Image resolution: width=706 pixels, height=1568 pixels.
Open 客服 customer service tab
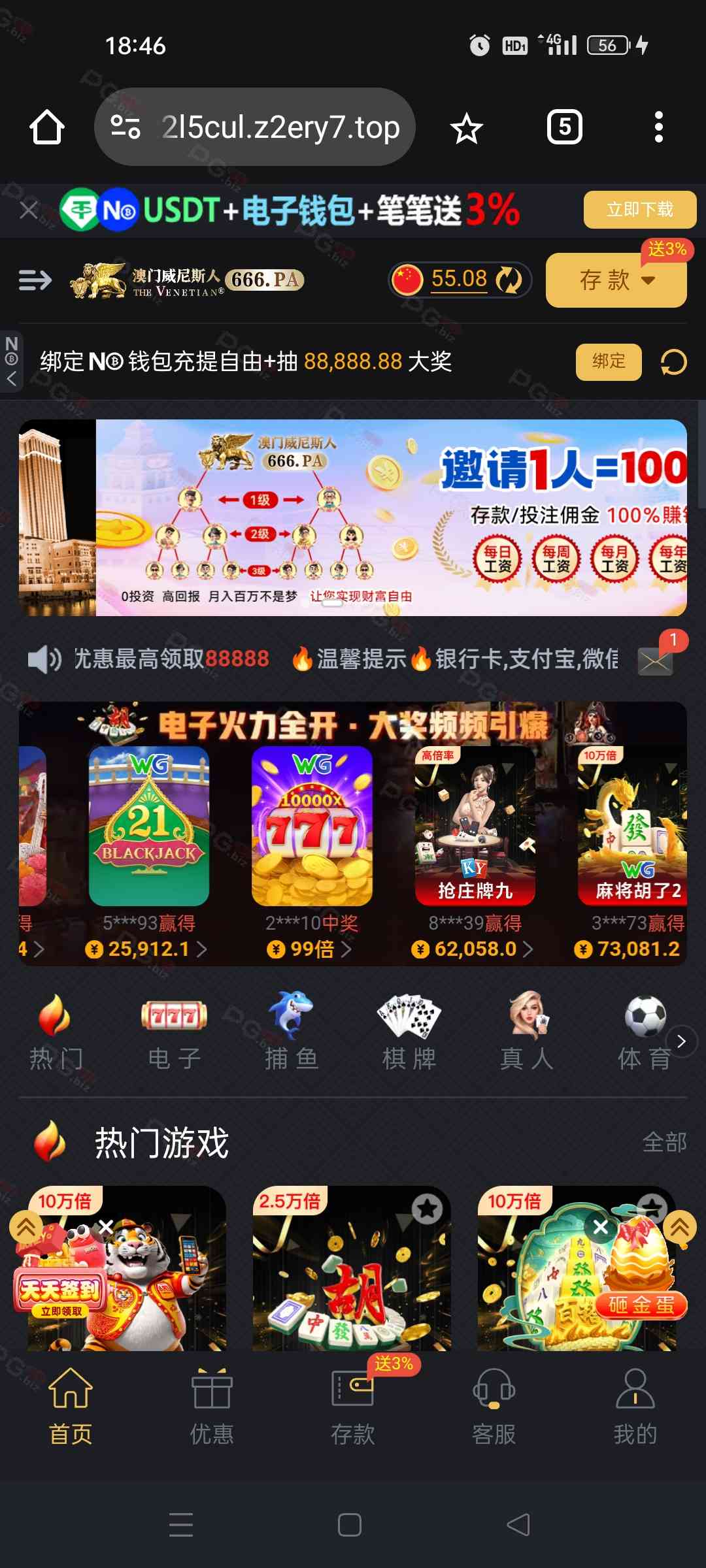pyautogui.click(x=494, y=1405)
